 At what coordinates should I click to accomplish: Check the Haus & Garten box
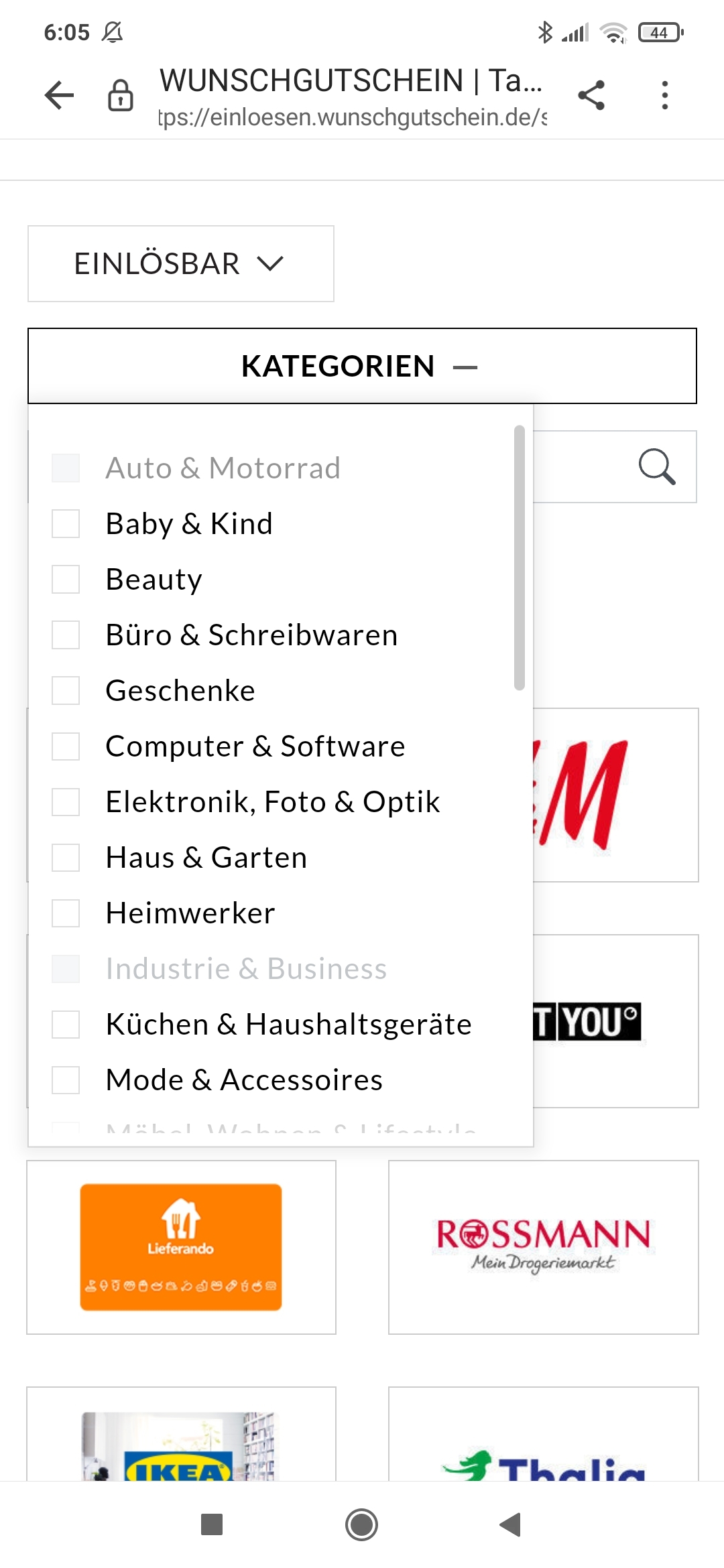(x=66, y=857)
